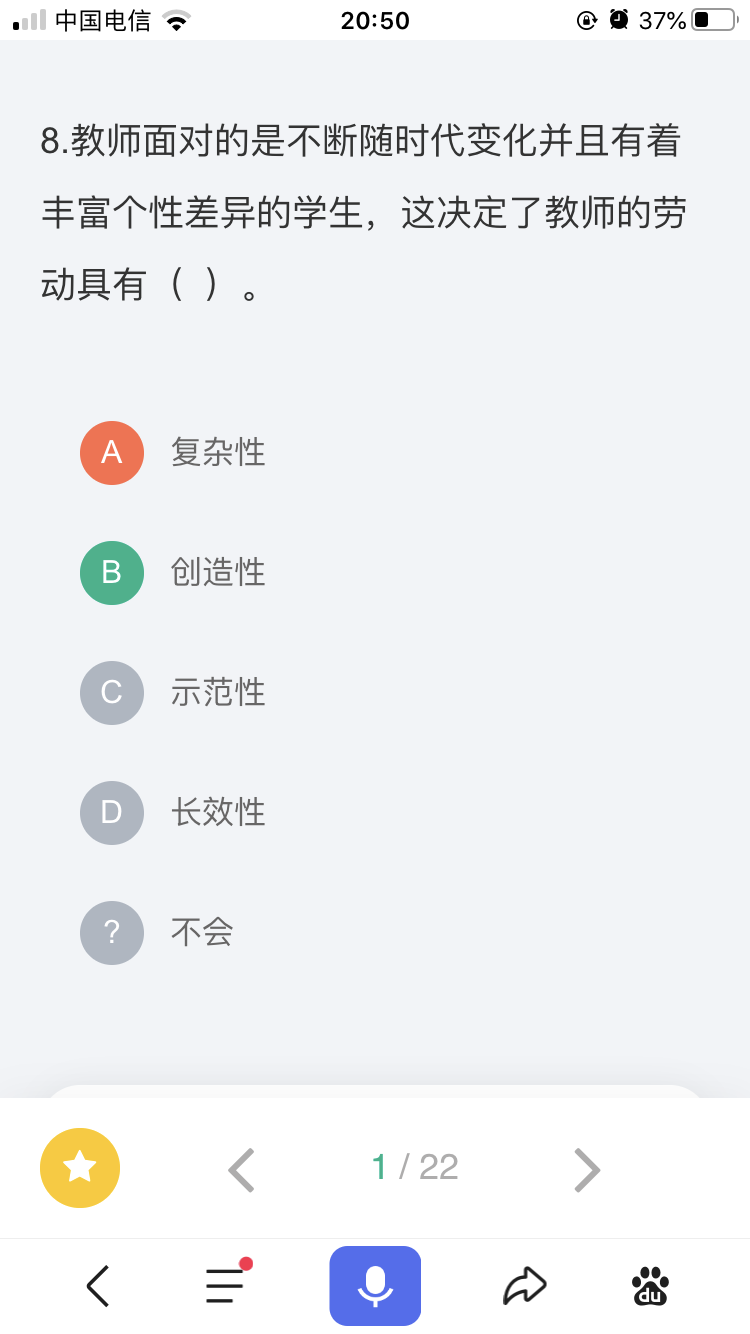
Task: Pick answer C 示范性
Action: pyautogui.click(x=172, y=693)
